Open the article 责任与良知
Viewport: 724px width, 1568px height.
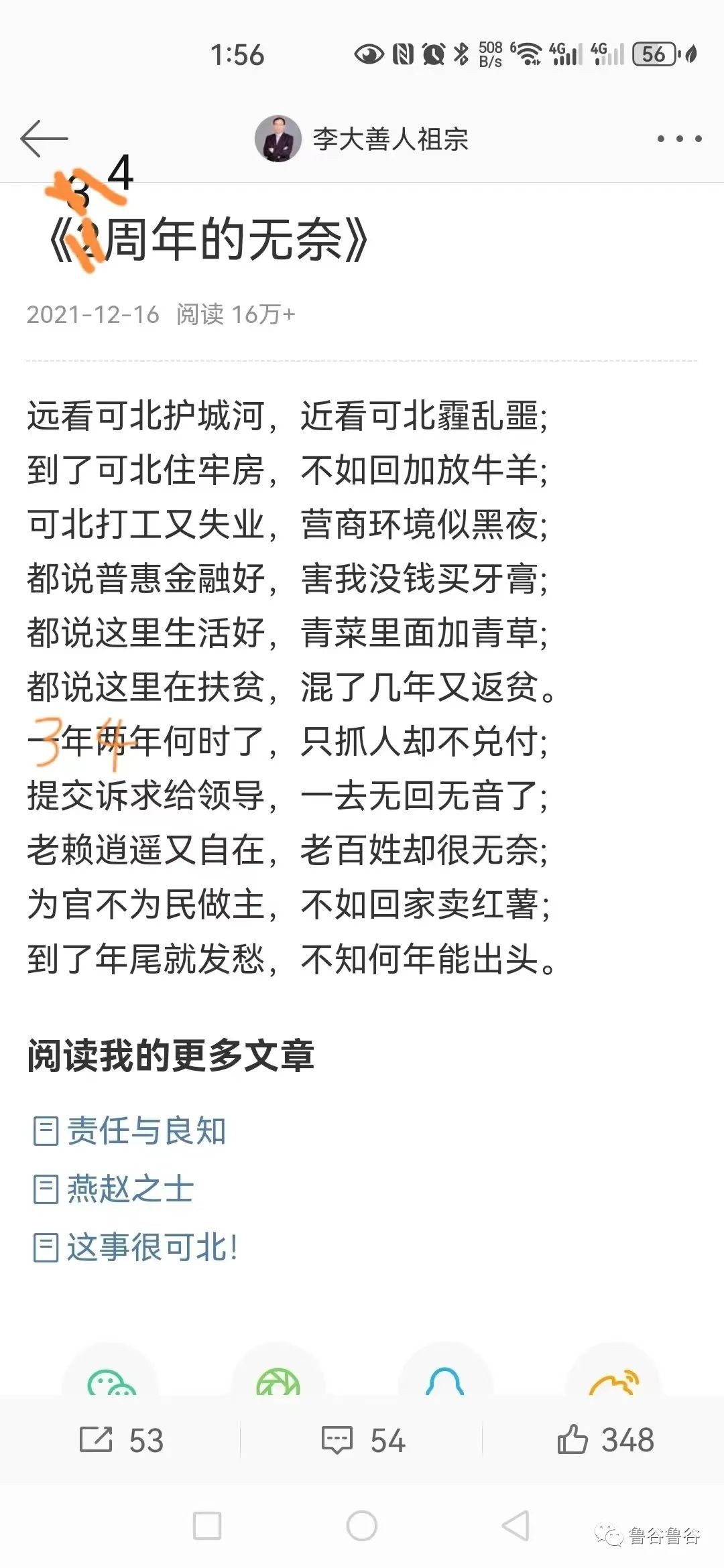coord(145,1132)
